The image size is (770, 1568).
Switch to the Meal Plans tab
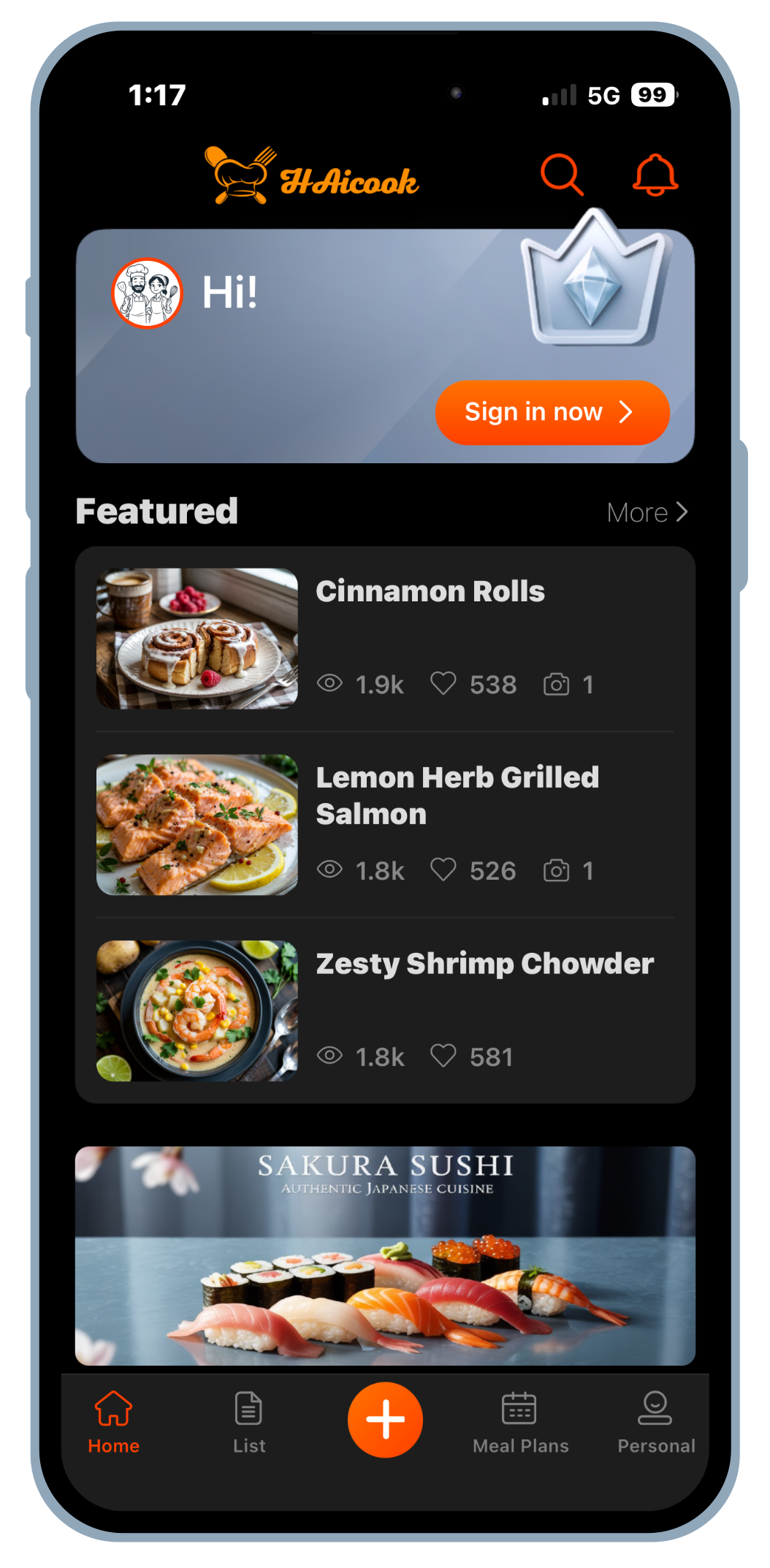tap(520, 1422)
